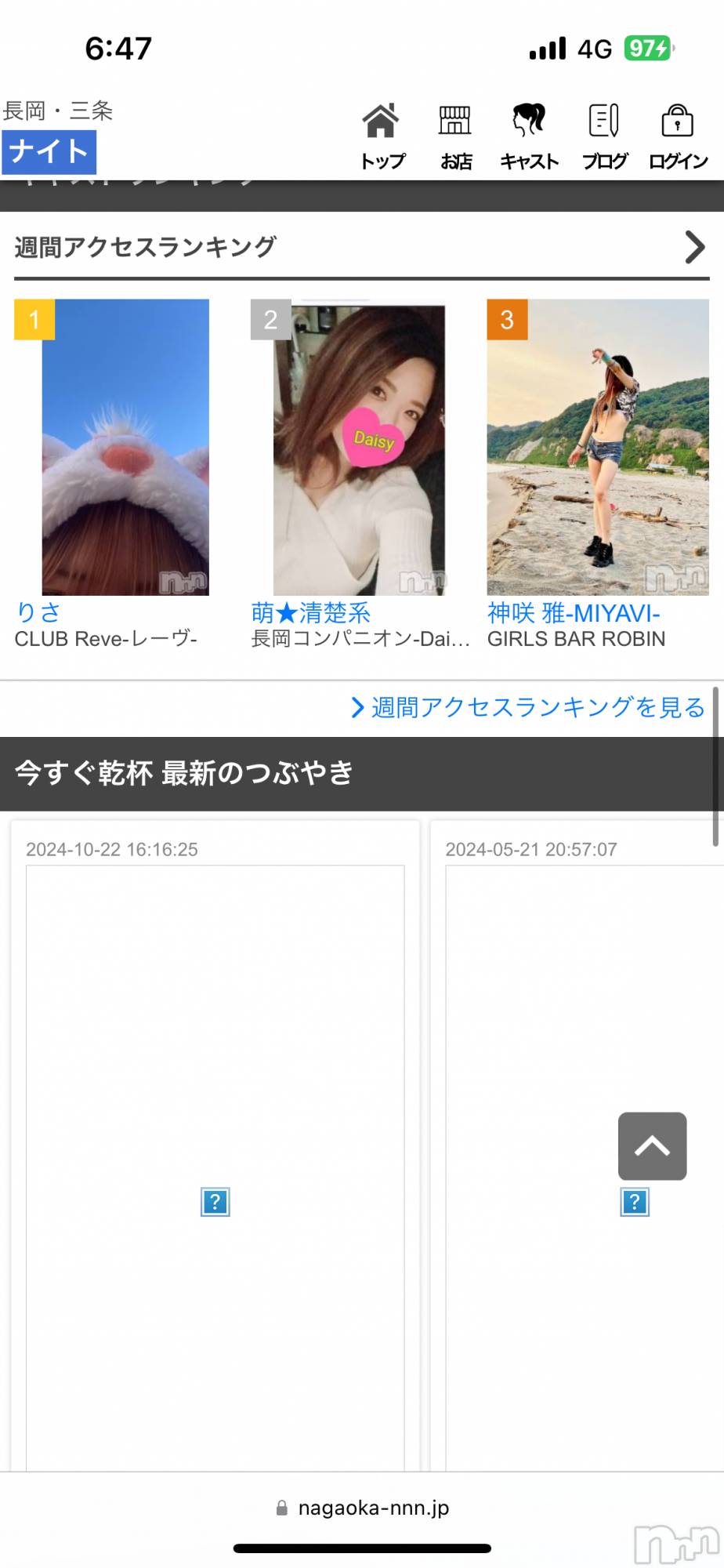This screenshot has width=724, height=1568.
Task: Tap 神咲 雅-MIYAVI- name link
Action: [574, 612]
